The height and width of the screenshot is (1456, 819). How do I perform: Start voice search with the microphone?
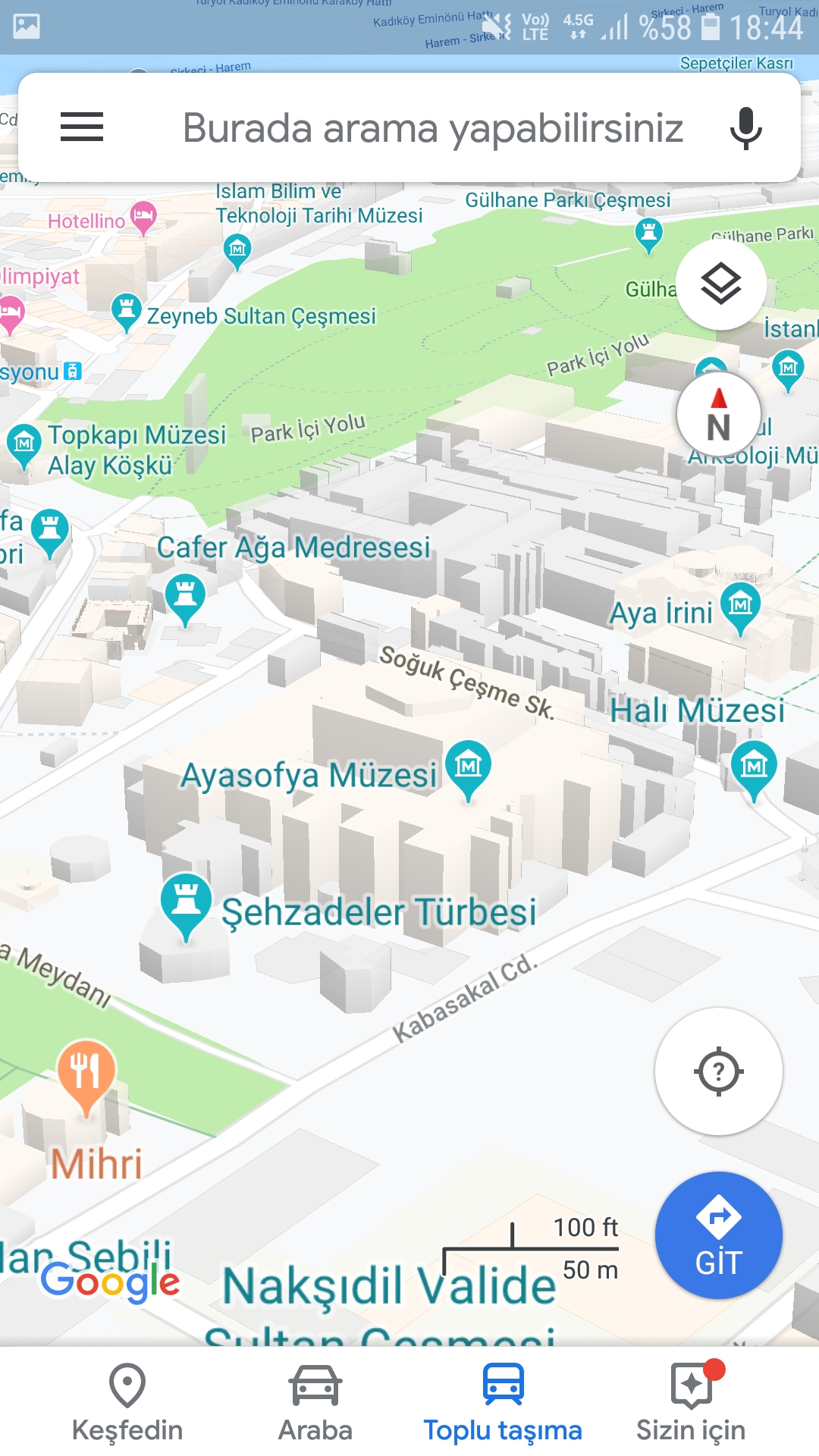click(745, 127)
